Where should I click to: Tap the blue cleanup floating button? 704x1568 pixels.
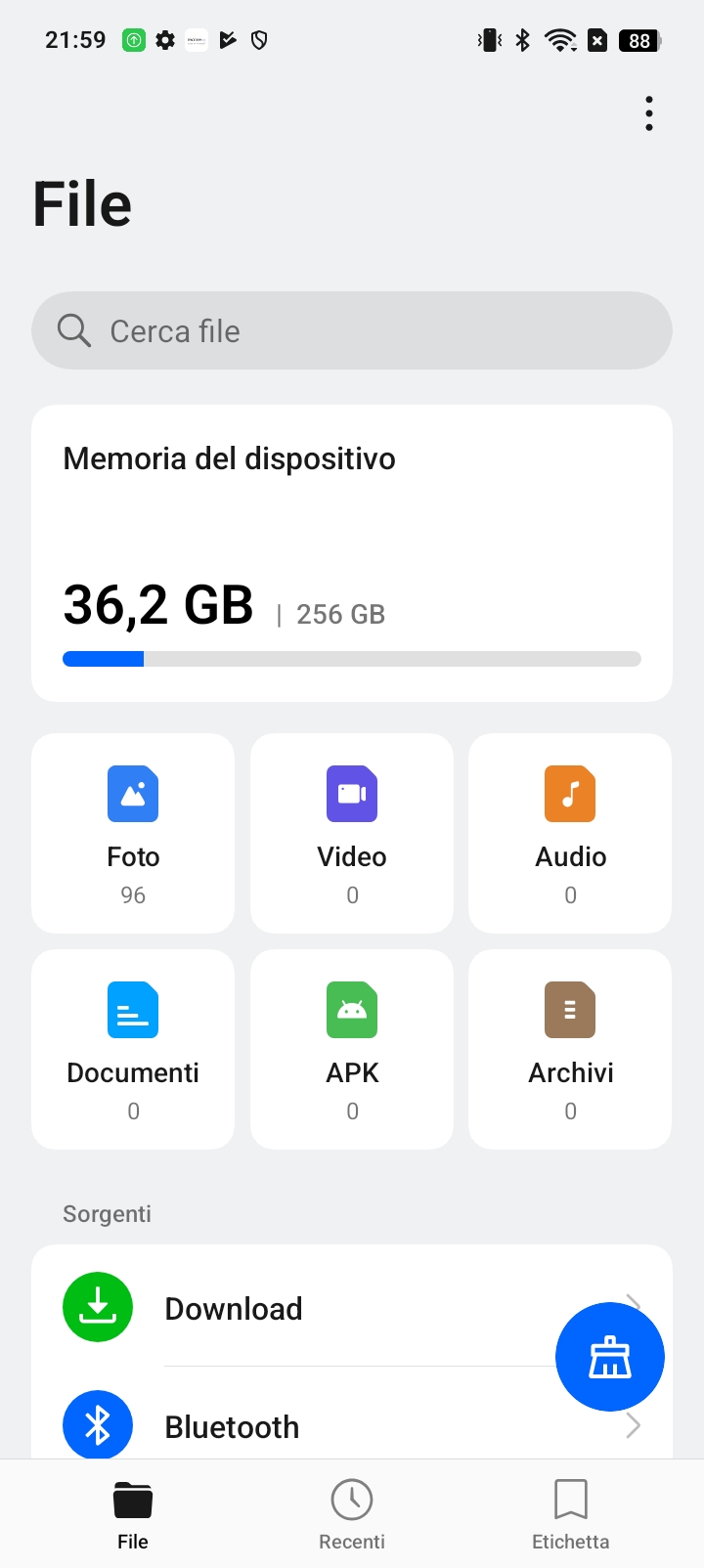pyautogui.click(x=610, y=1357)
